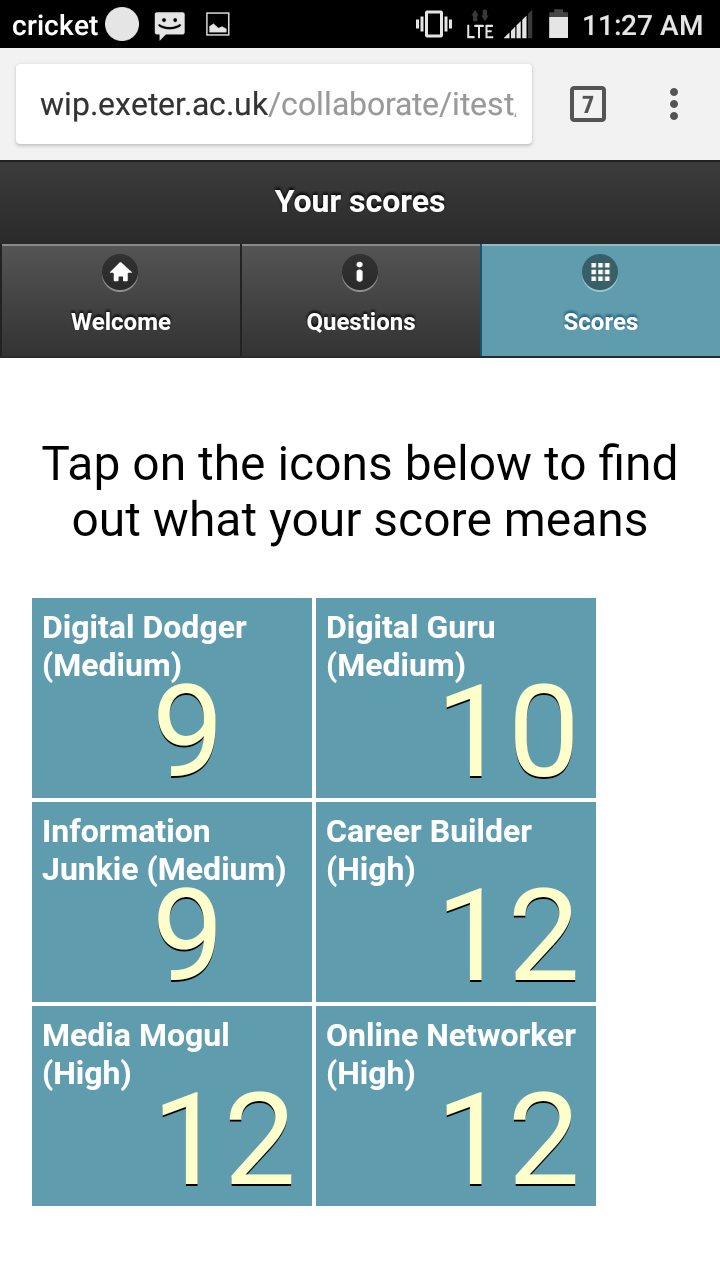Tap the Information Junkie score tile
Image resolution: width=720 pixels, height=1280 pixels.
[x=172, y=902]
